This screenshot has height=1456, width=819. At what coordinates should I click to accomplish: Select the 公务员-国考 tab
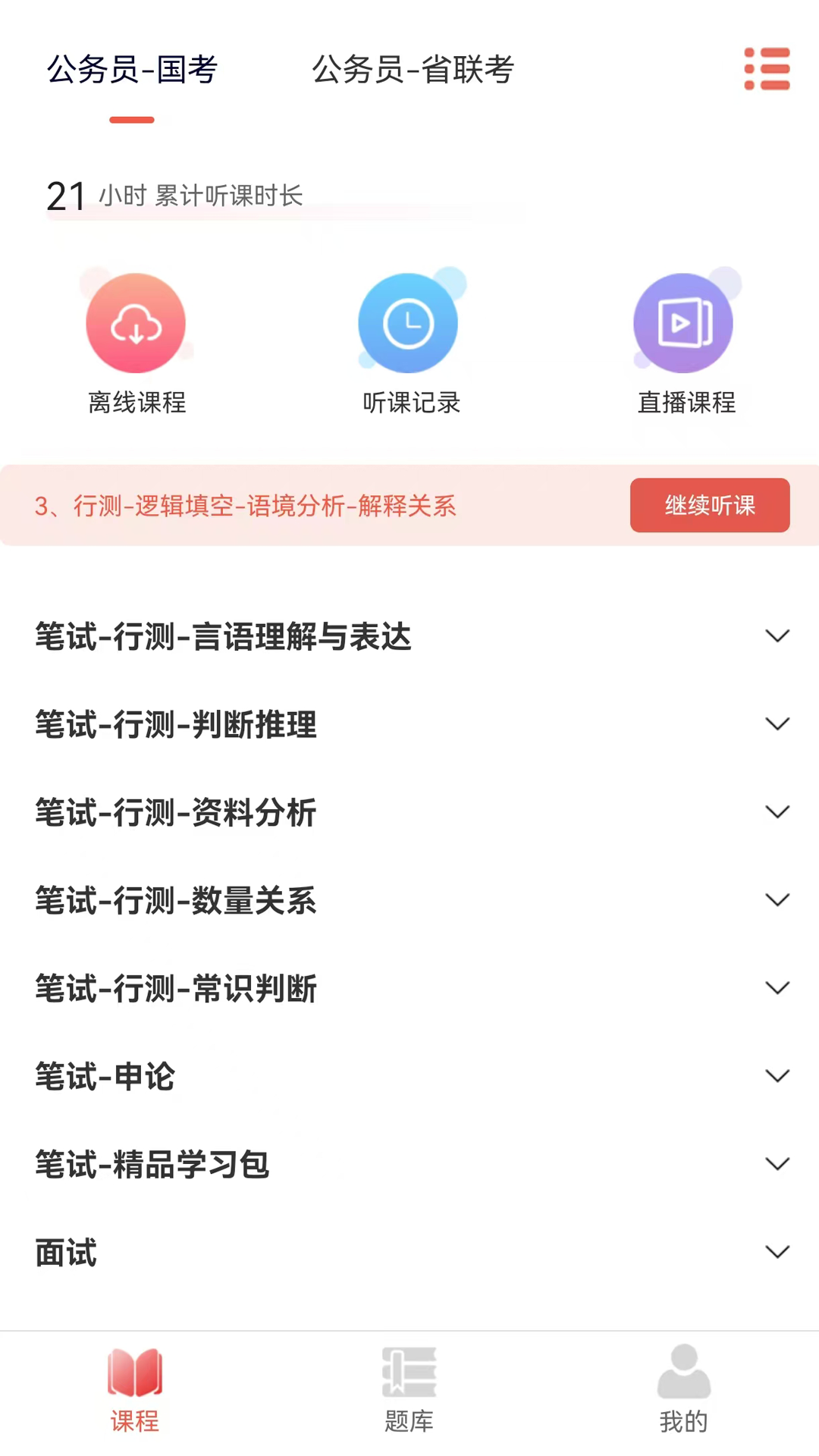coord(133,70)
